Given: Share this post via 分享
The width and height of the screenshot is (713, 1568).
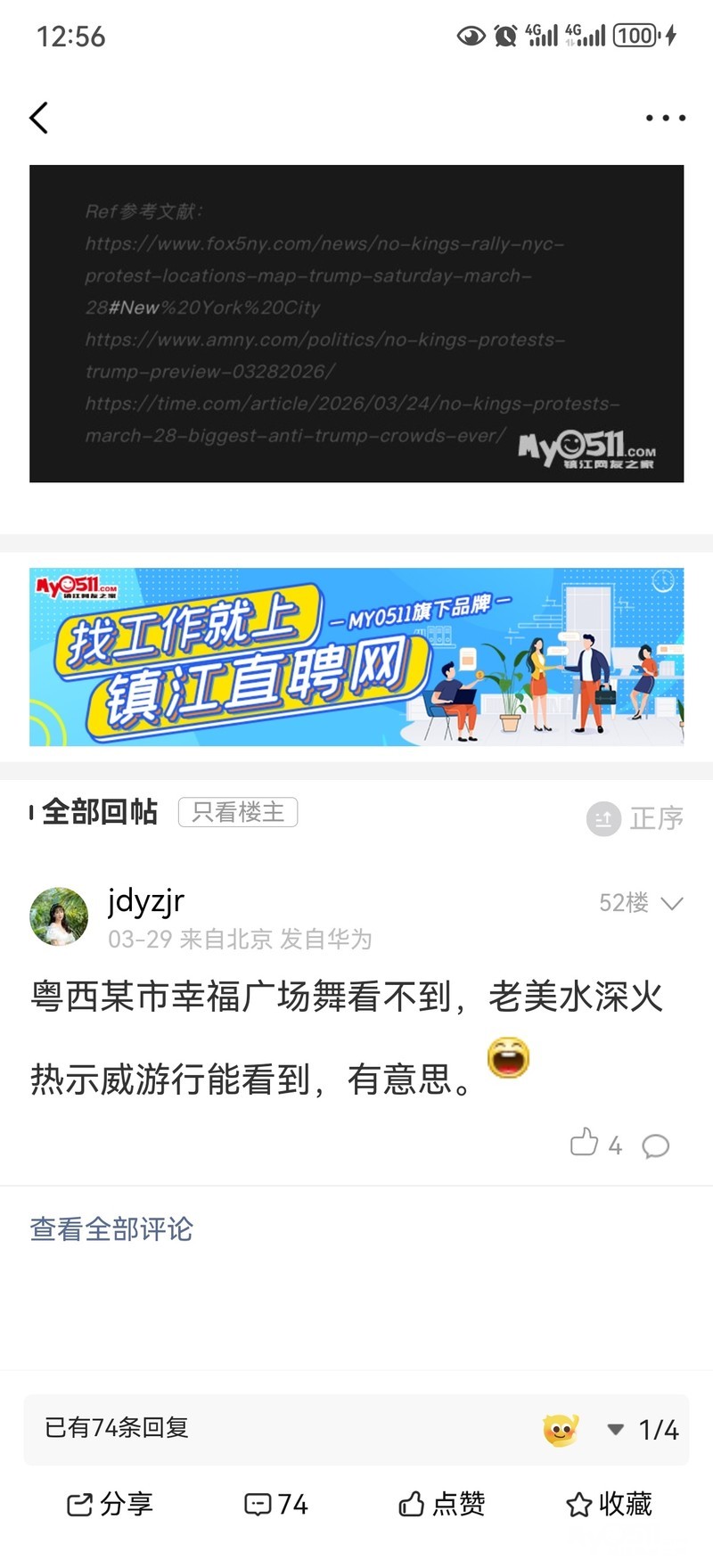Looking at the screenshot, I should point(110,1505).
